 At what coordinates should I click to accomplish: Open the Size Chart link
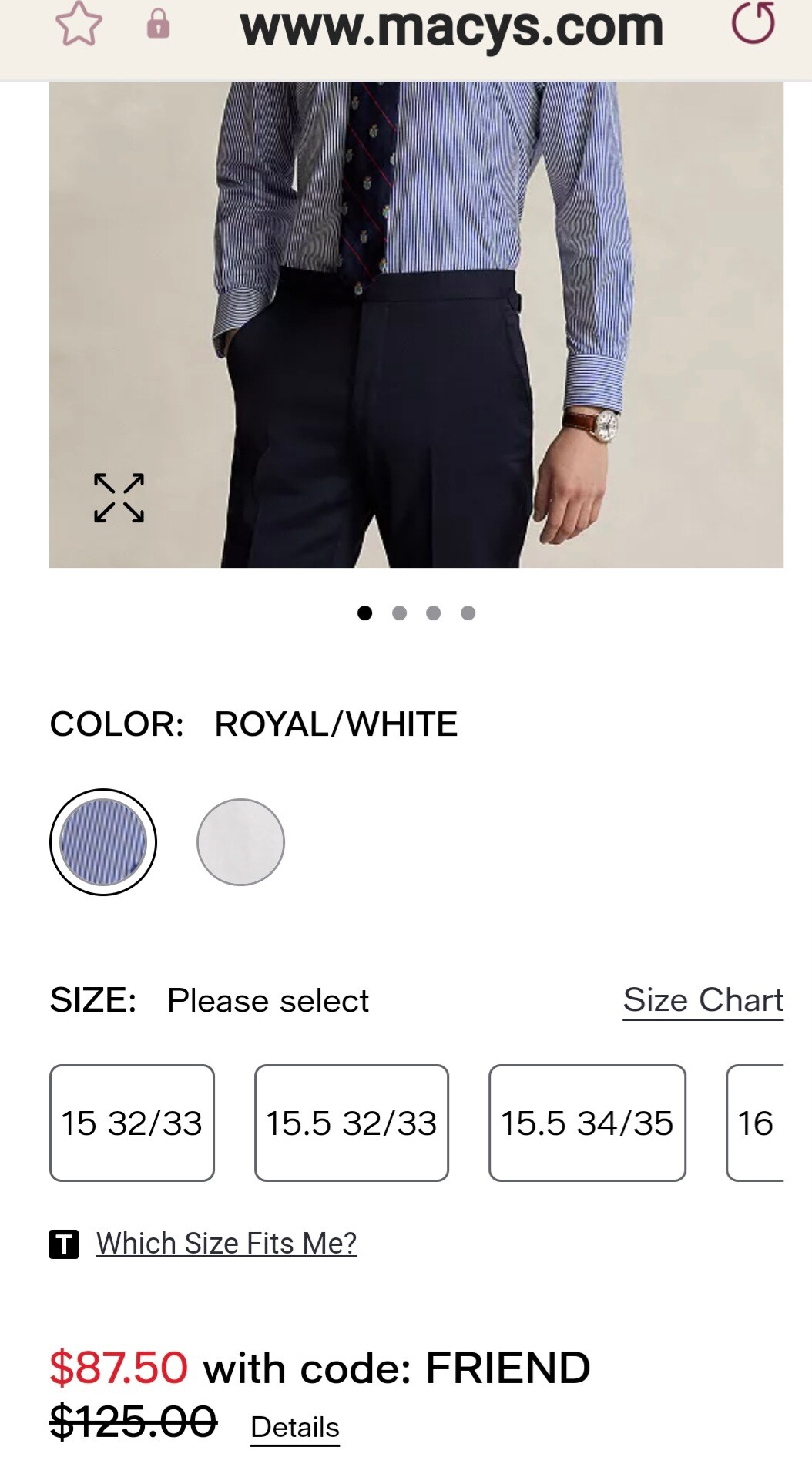703,1000
